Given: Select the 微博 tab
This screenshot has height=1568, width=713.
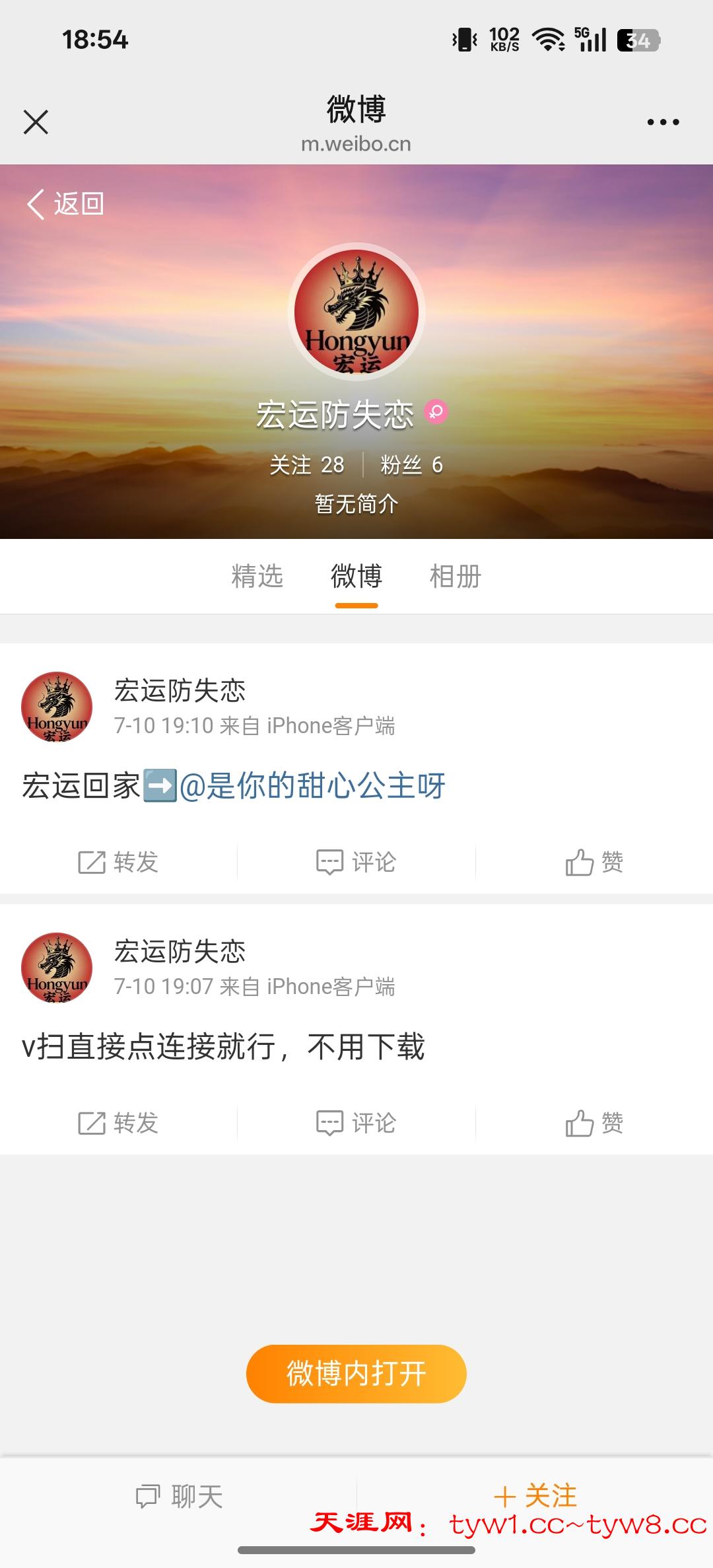Looking at the screenshot, I should [356, 576].
